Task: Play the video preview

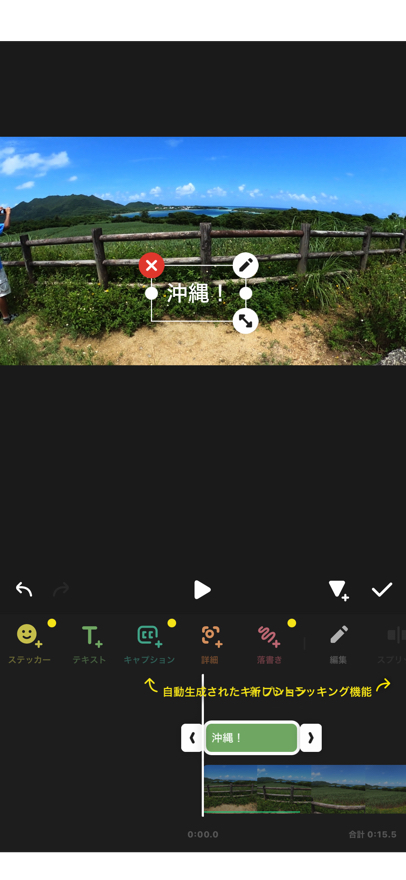Action: coord(202,590)
